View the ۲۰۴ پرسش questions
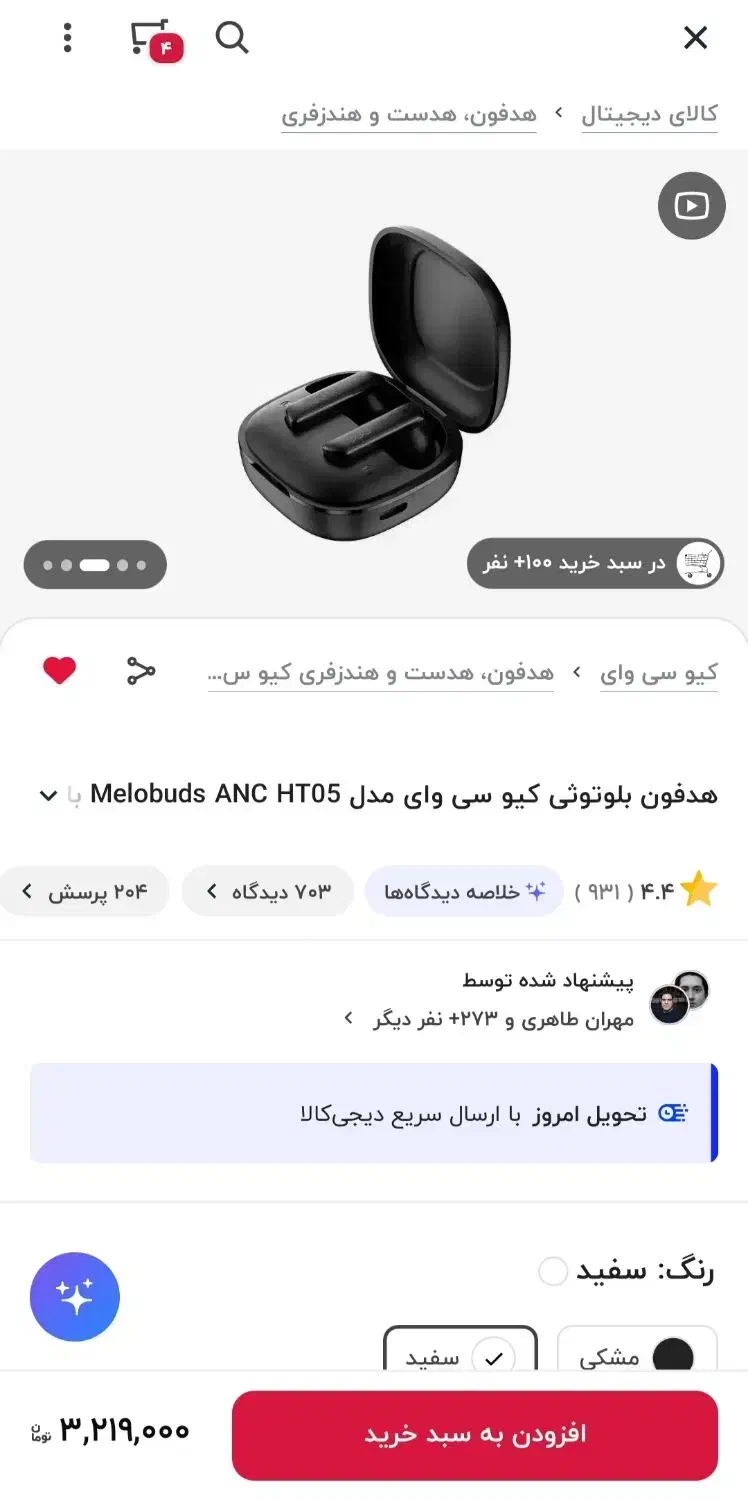Image resolution: width=748 pixels, height=1500 pixels. click(x=85, y=891)
